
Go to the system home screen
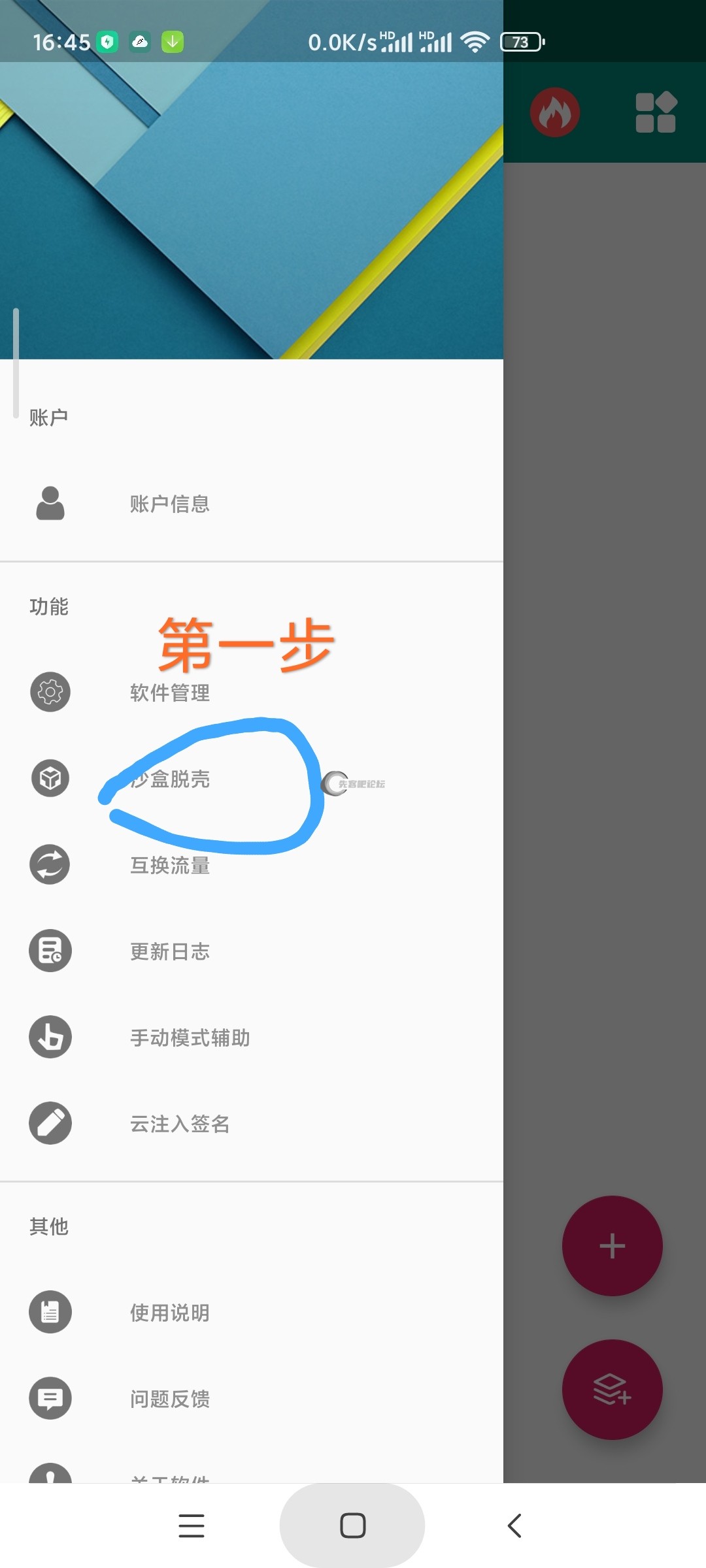pyautogui.click(x=352, y=1526)
